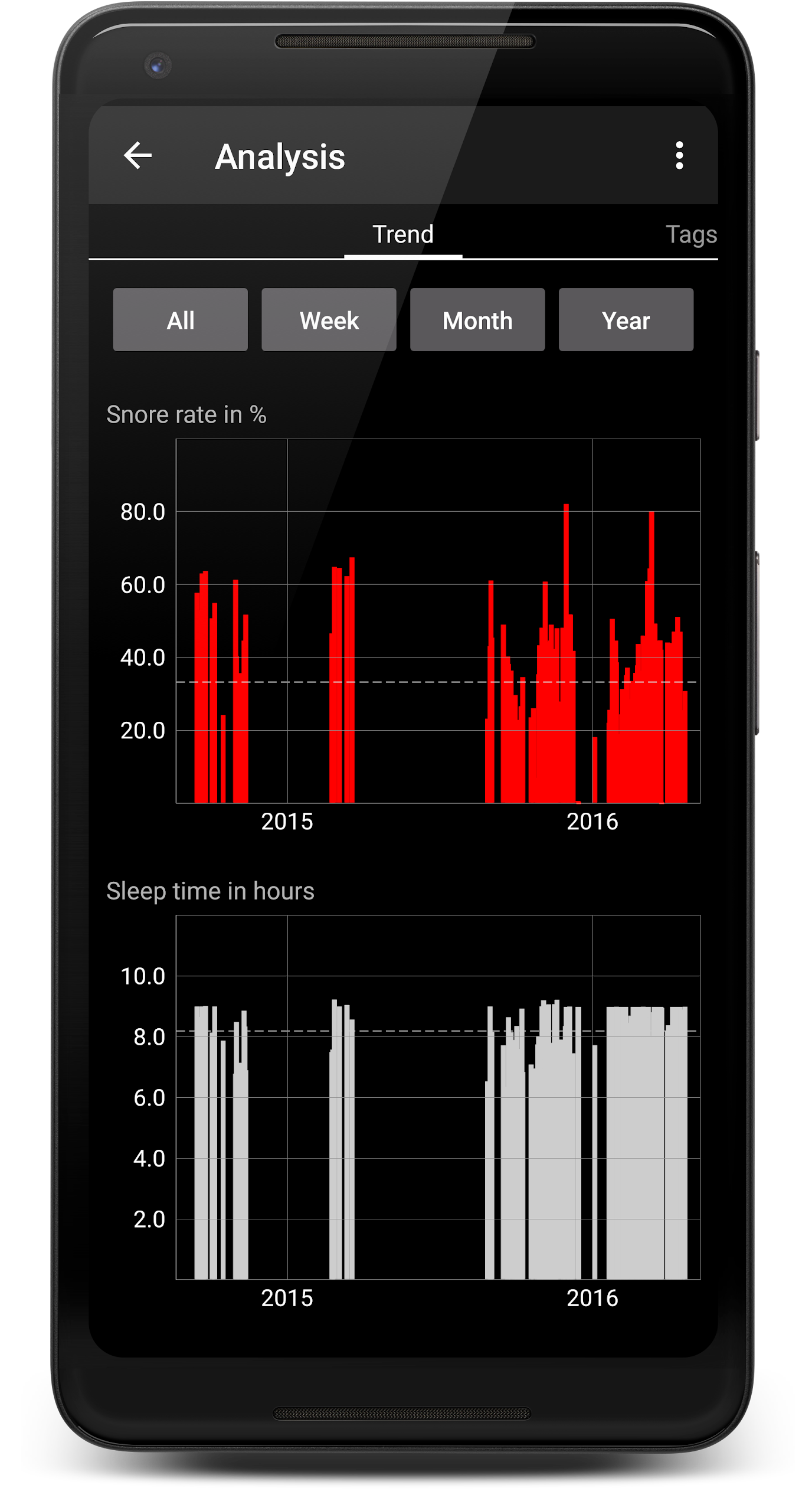Select the All time range filter
Image resolution: width=812 pixels, height=1511 pixels.
[179, 320]
